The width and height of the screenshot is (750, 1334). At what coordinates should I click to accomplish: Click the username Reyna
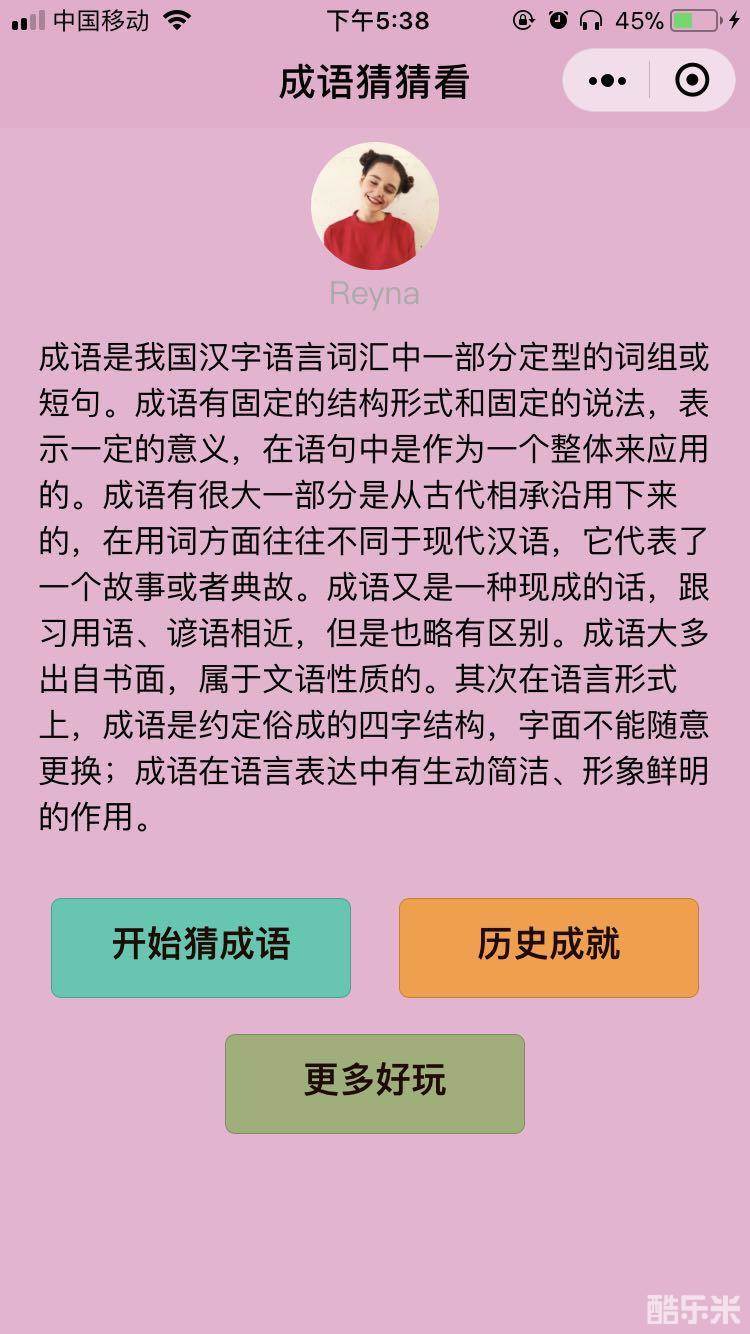[375, 294]
